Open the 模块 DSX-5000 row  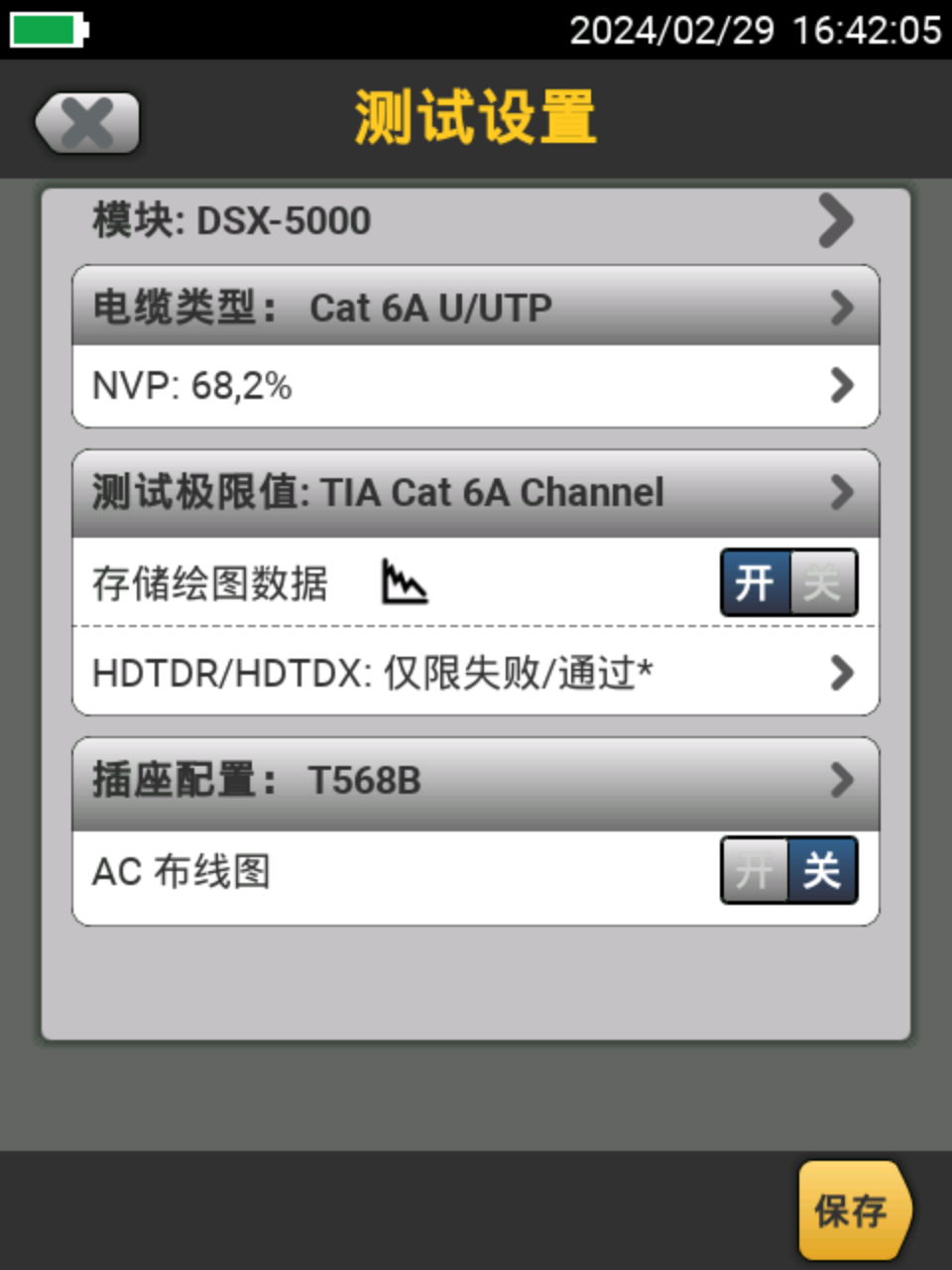(x=474, y=220)
